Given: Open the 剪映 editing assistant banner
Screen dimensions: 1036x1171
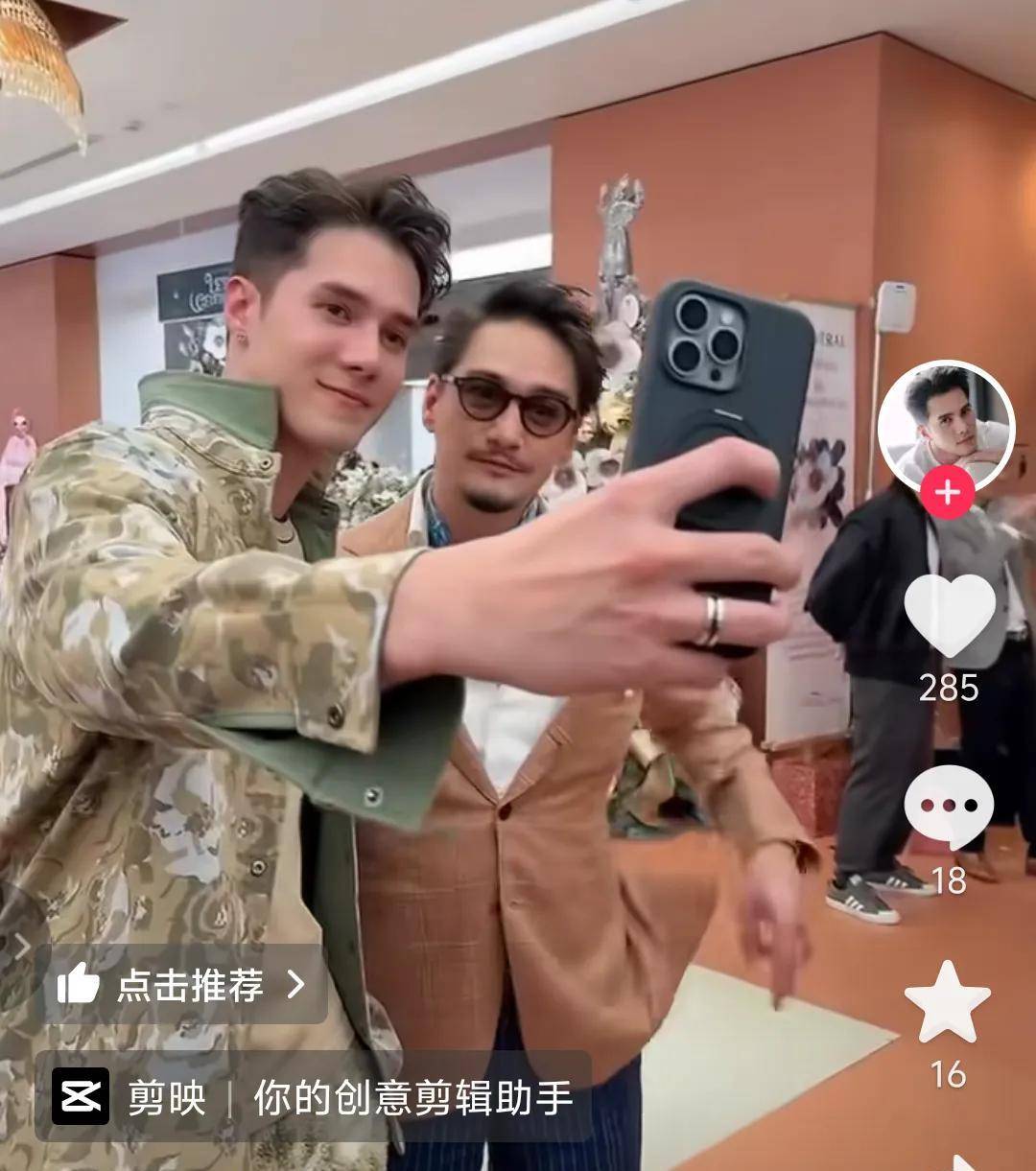Looking at the screenshot, I should pyautogui.click(x=313, y=1097).
